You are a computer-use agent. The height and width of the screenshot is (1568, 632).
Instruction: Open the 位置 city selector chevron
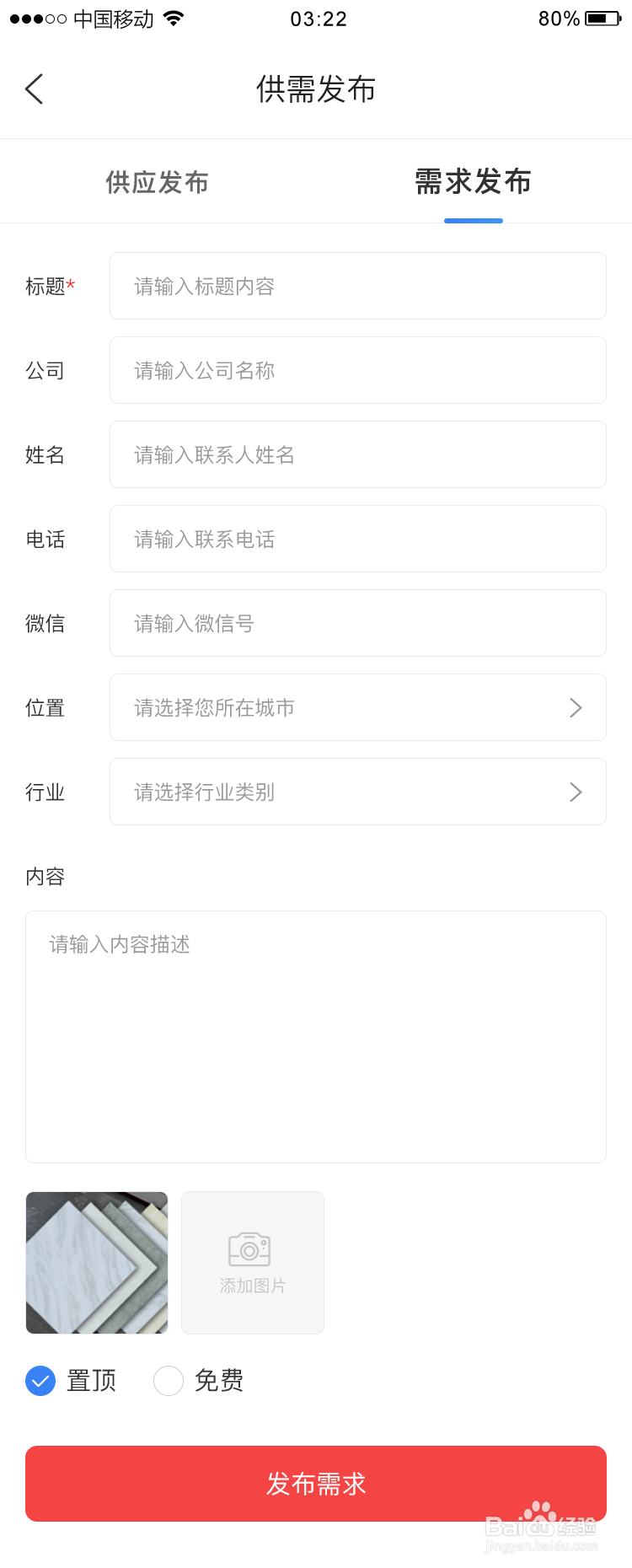click(x=576, y=707)
